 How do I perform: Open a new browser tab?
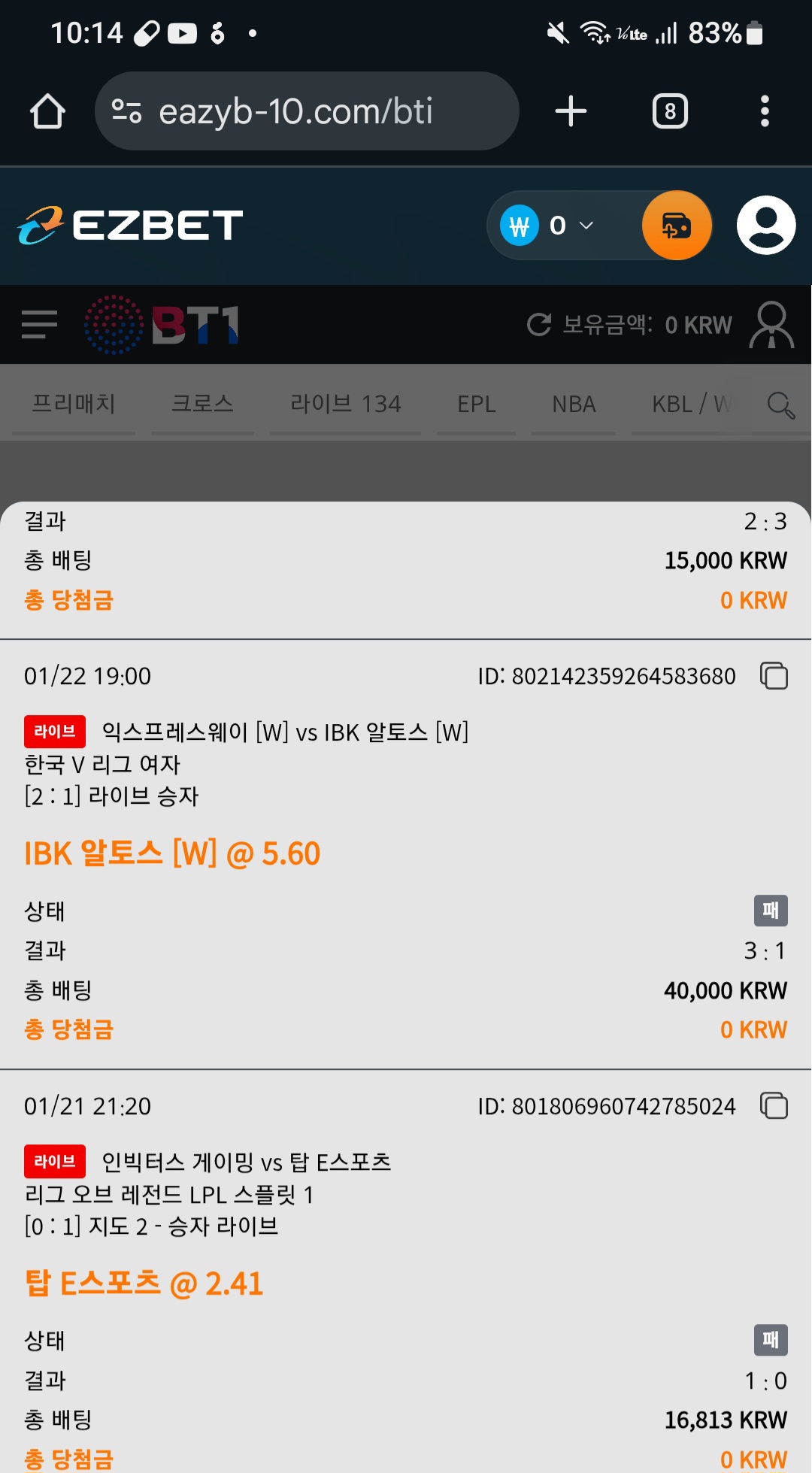point(571,111)
